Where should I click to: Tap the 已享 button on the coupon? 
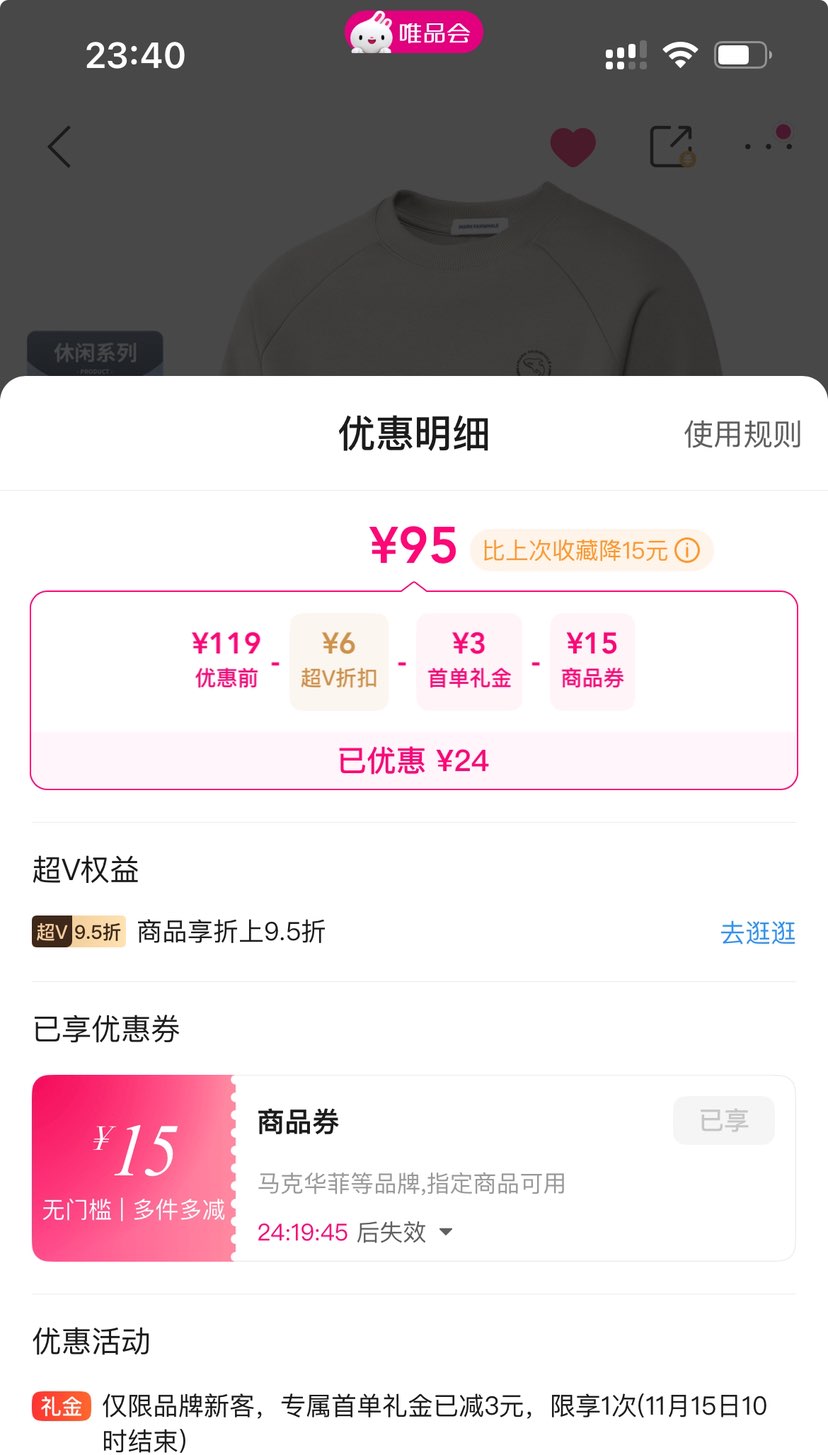(723, 1120)
